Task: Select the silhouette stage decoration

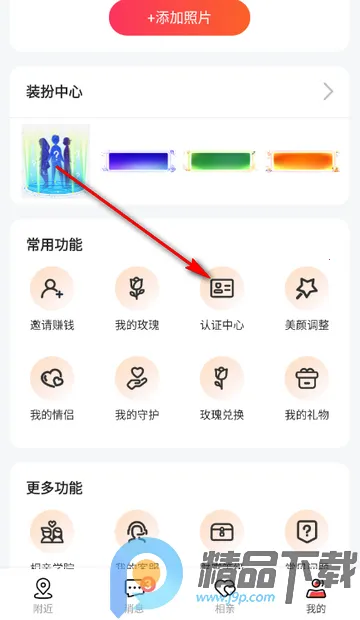Action: [x=56, y=161]
